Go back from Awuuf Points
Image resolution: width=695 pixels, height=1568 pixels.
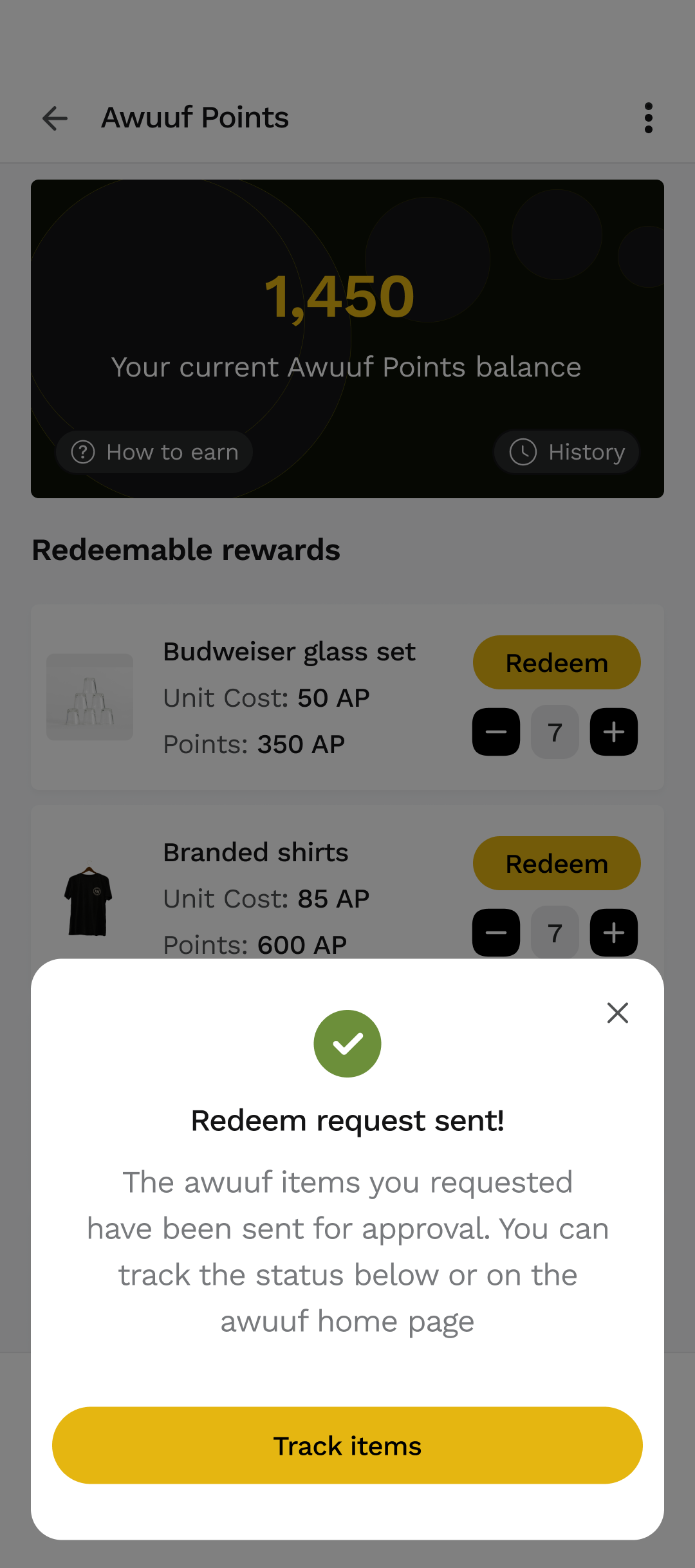coord(55,118)
